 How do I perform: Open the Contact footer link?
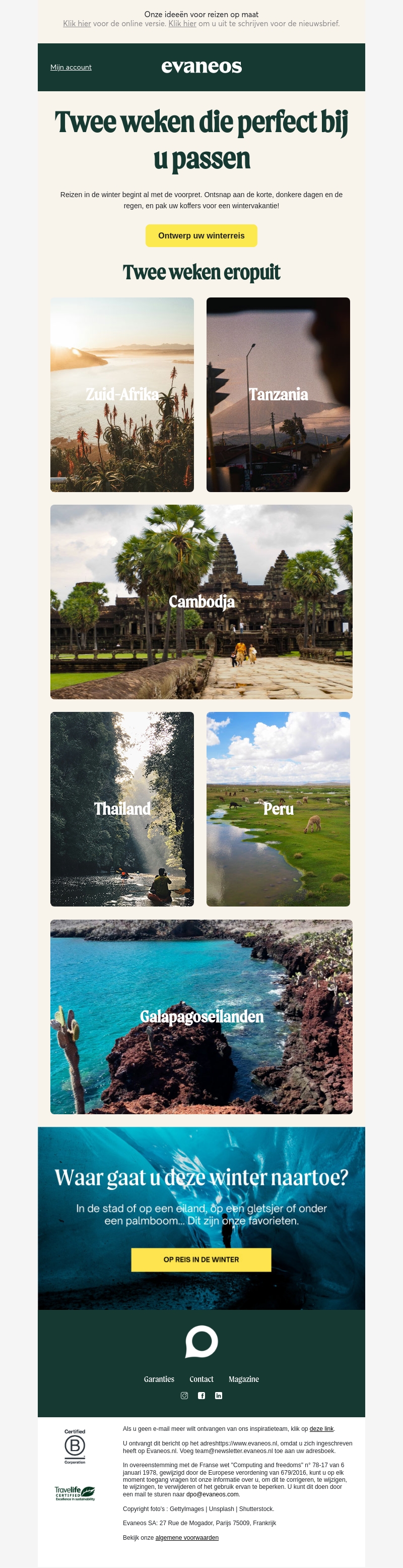(x=201, y=1379)
